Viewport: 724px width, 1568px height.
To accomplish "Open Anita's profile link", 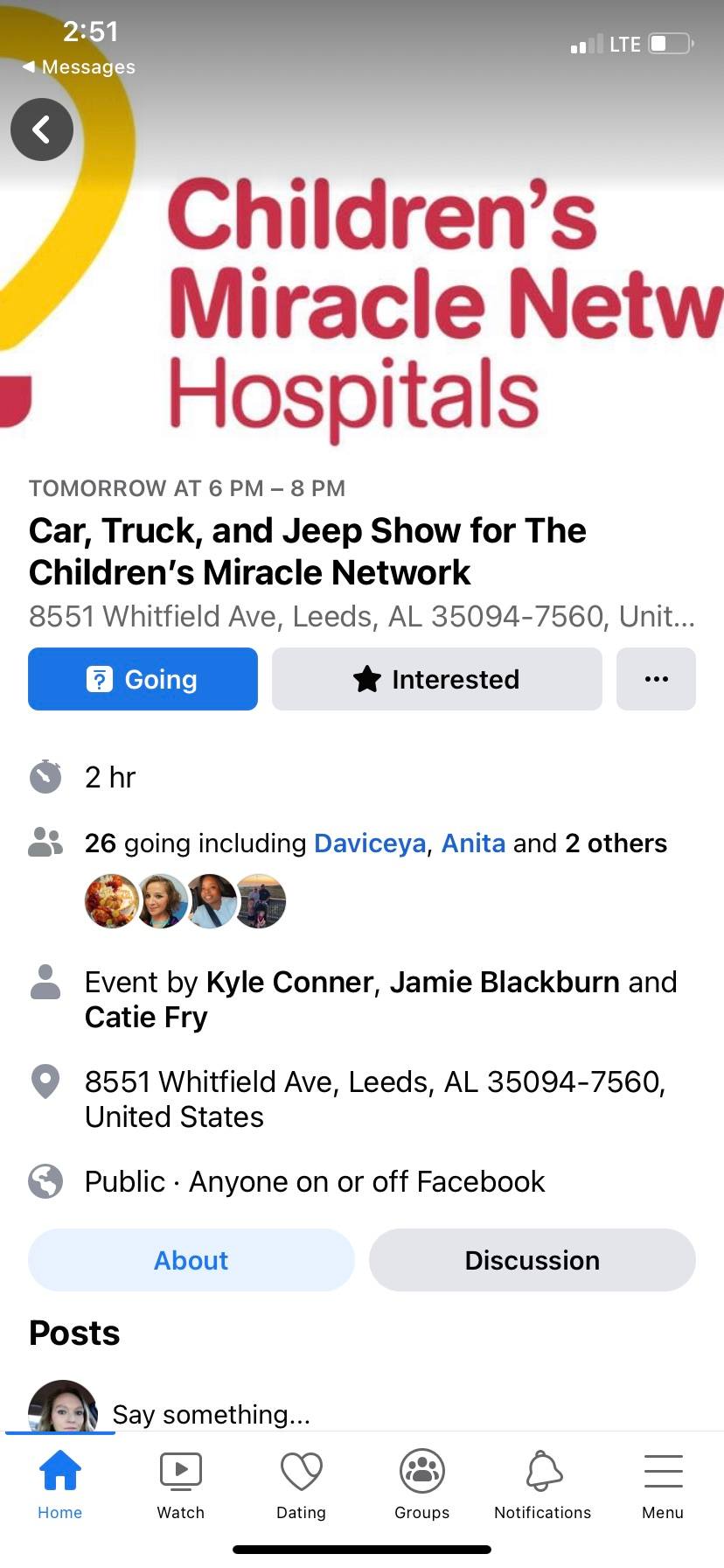I will pyautogui.click(x=473, y=843).
